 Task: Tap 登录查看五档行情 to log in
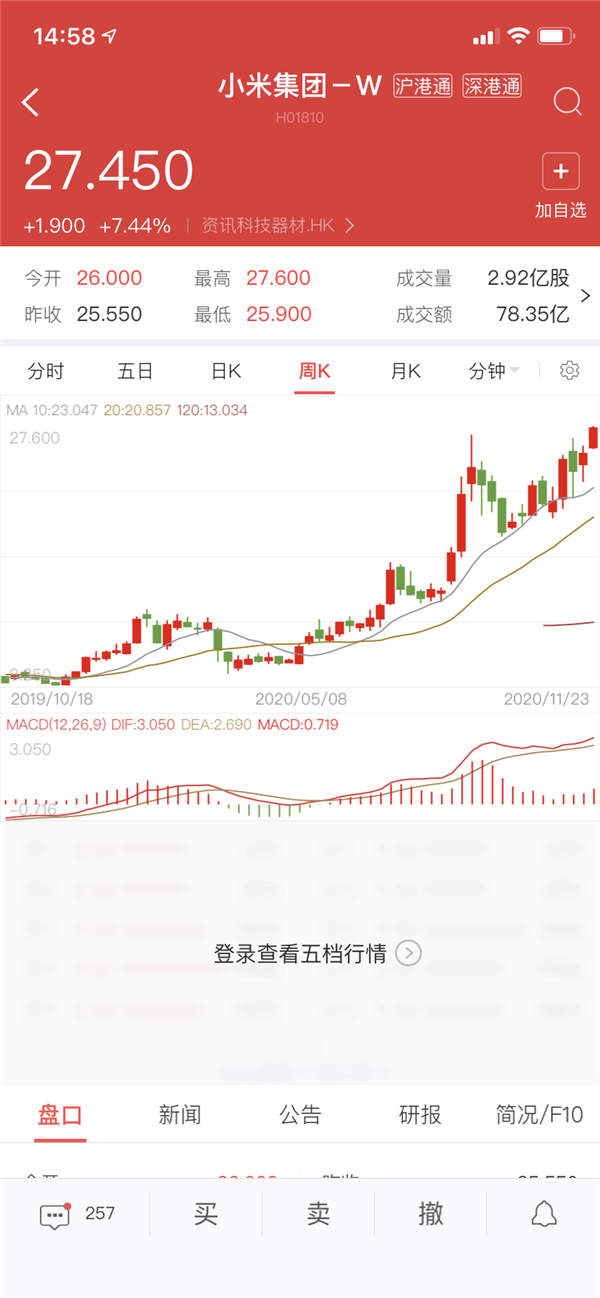(x=317, y=953)
